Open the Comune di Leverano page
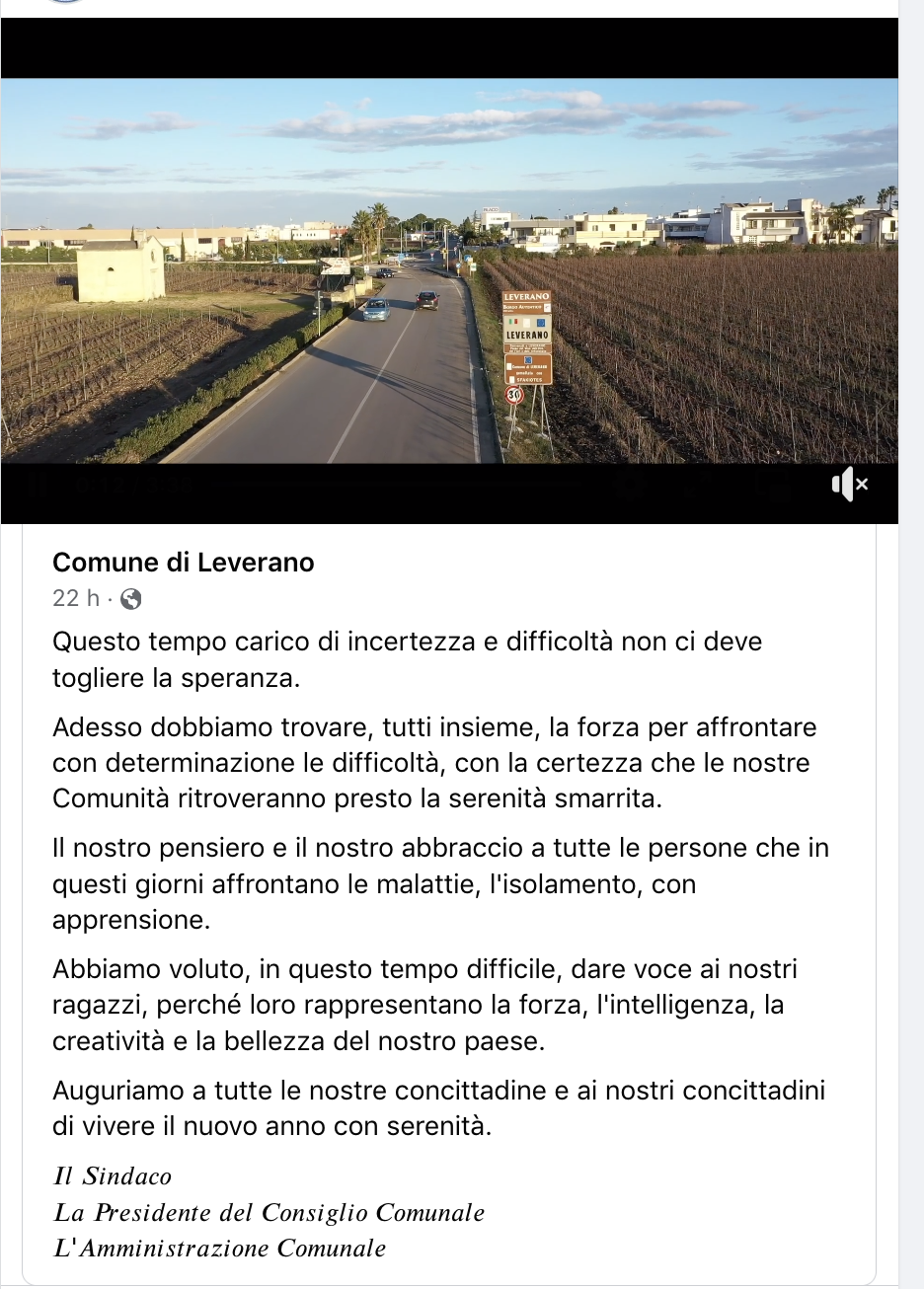The height and width of the screenshot is (1289, 924). click(x=183, y=563)
